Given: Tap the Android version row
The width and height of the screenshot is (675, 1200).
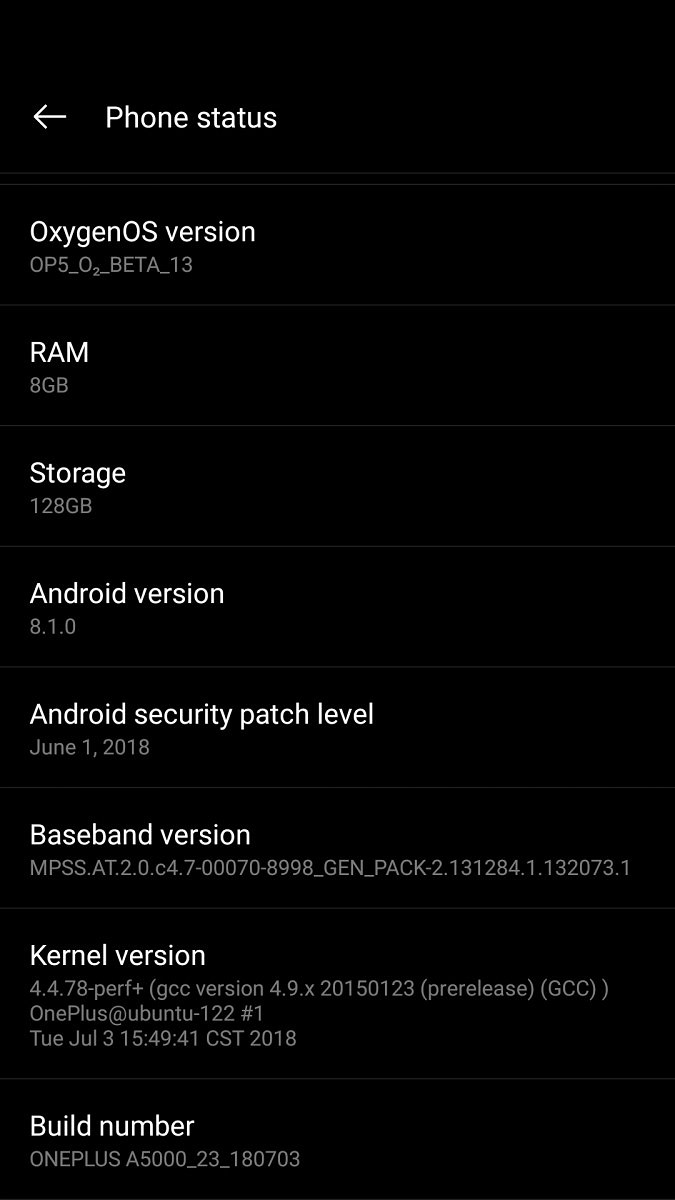Looking at the screenshot, I should point(337,607).
